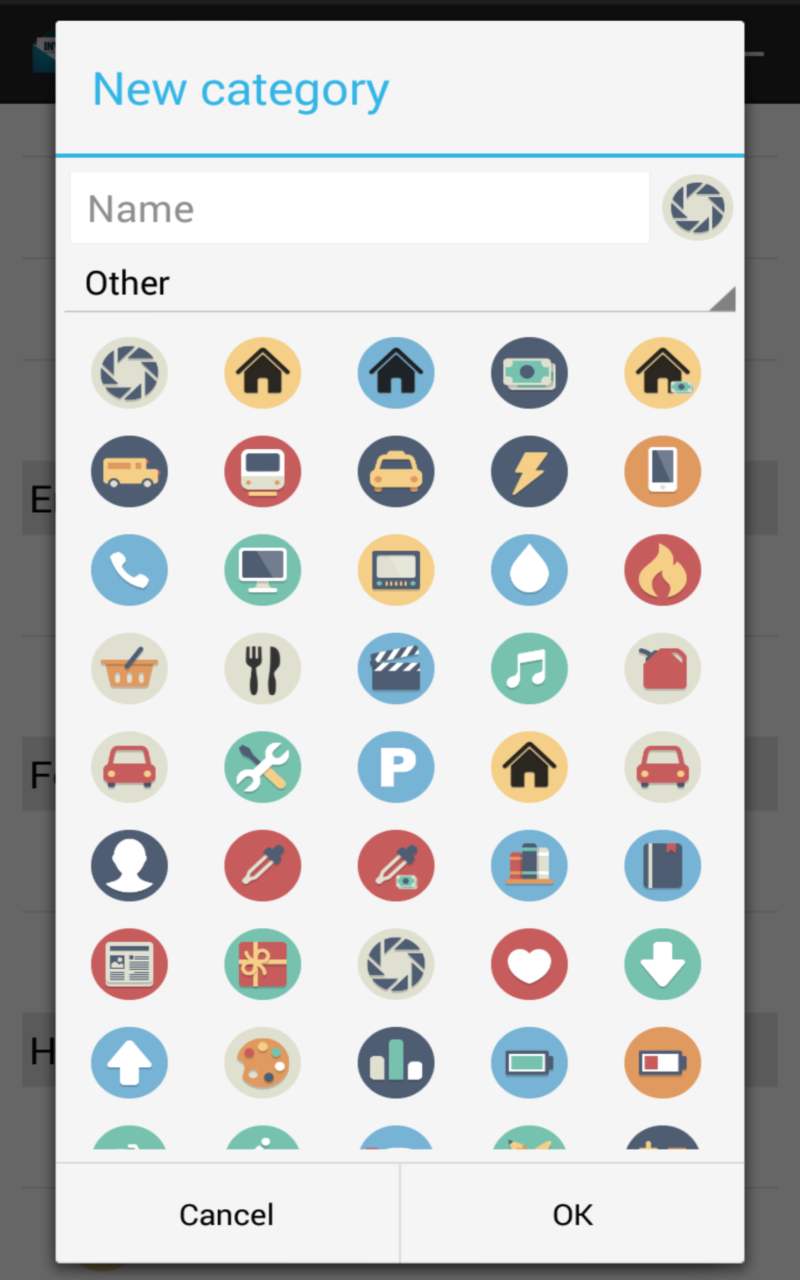Select the shopping basket icon
Viewport: 800px width, 1280px height.
[x=130, y=668]
